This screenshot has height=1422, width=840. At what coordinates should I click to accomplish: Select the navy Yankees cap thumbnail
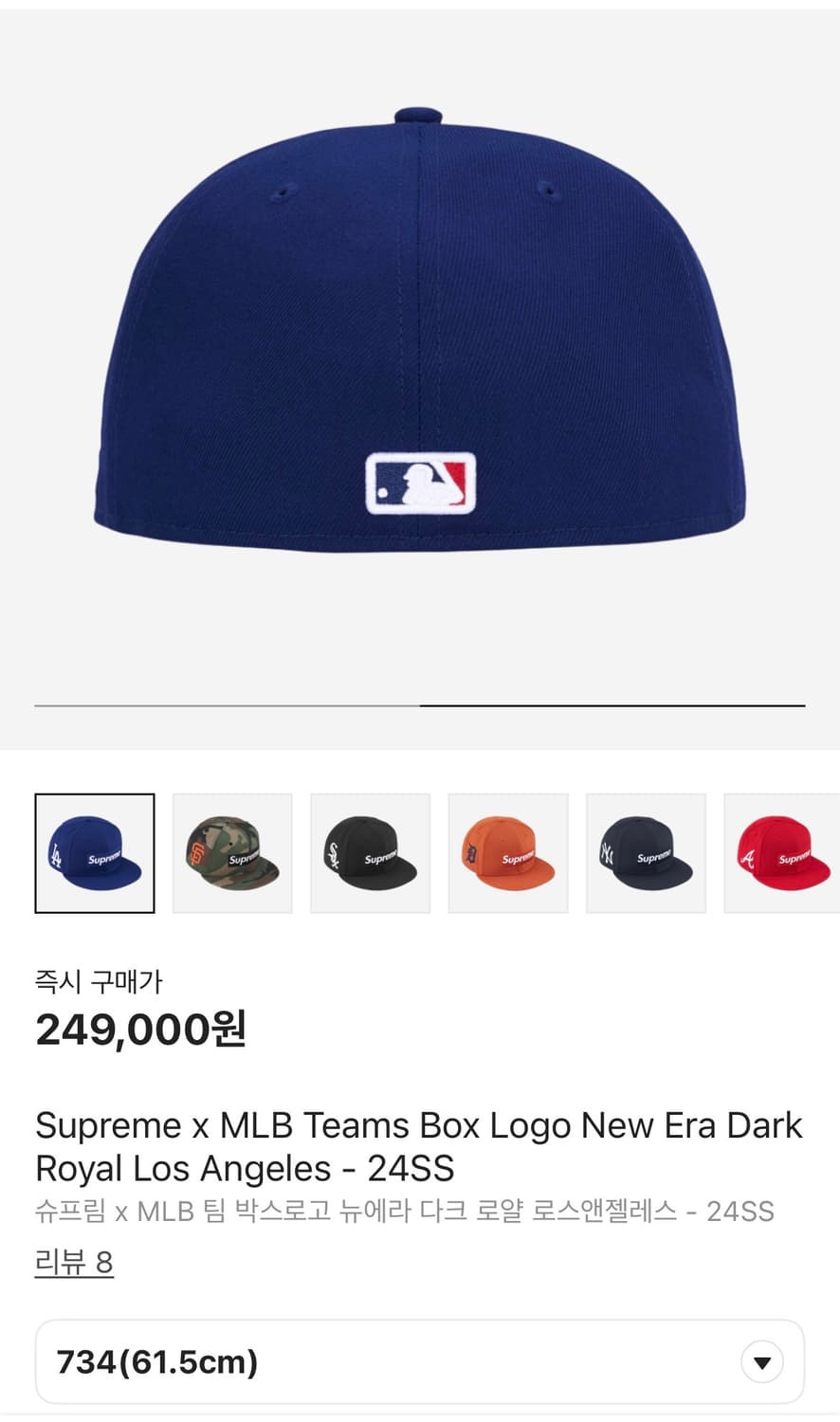click(646, 851)
